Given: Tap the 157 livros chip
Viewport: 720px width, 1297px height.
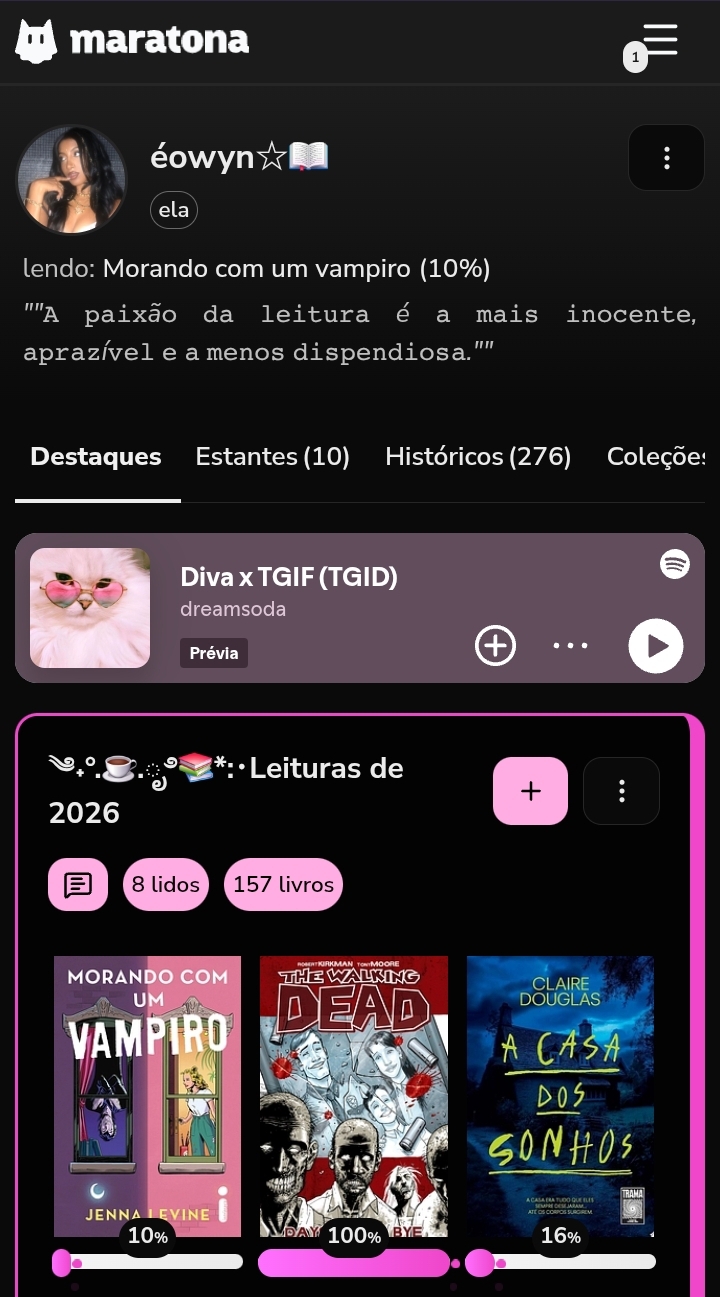Looking at the screenshot, I should [283, 885].
